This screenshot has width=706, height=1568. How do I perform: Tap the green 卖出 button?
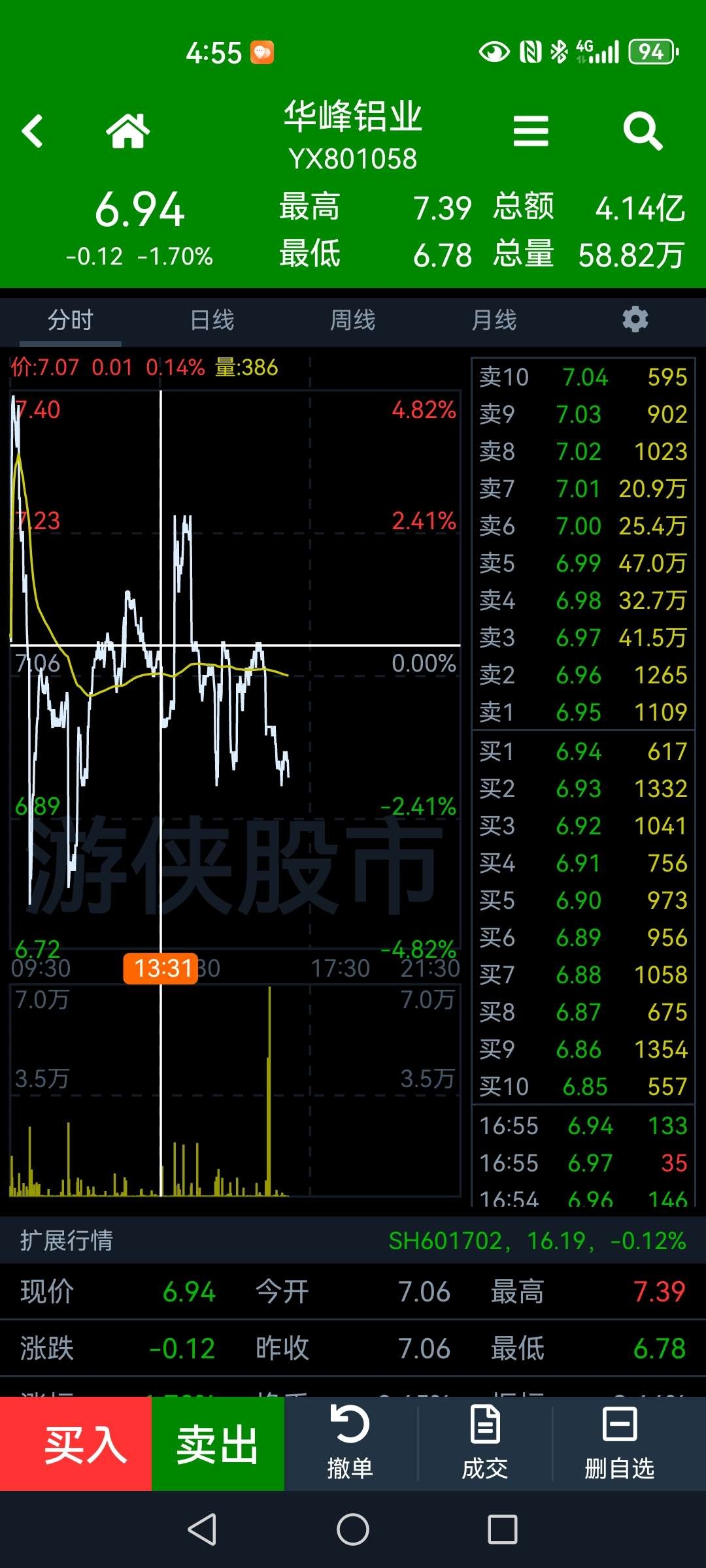tap(218, 1444)
